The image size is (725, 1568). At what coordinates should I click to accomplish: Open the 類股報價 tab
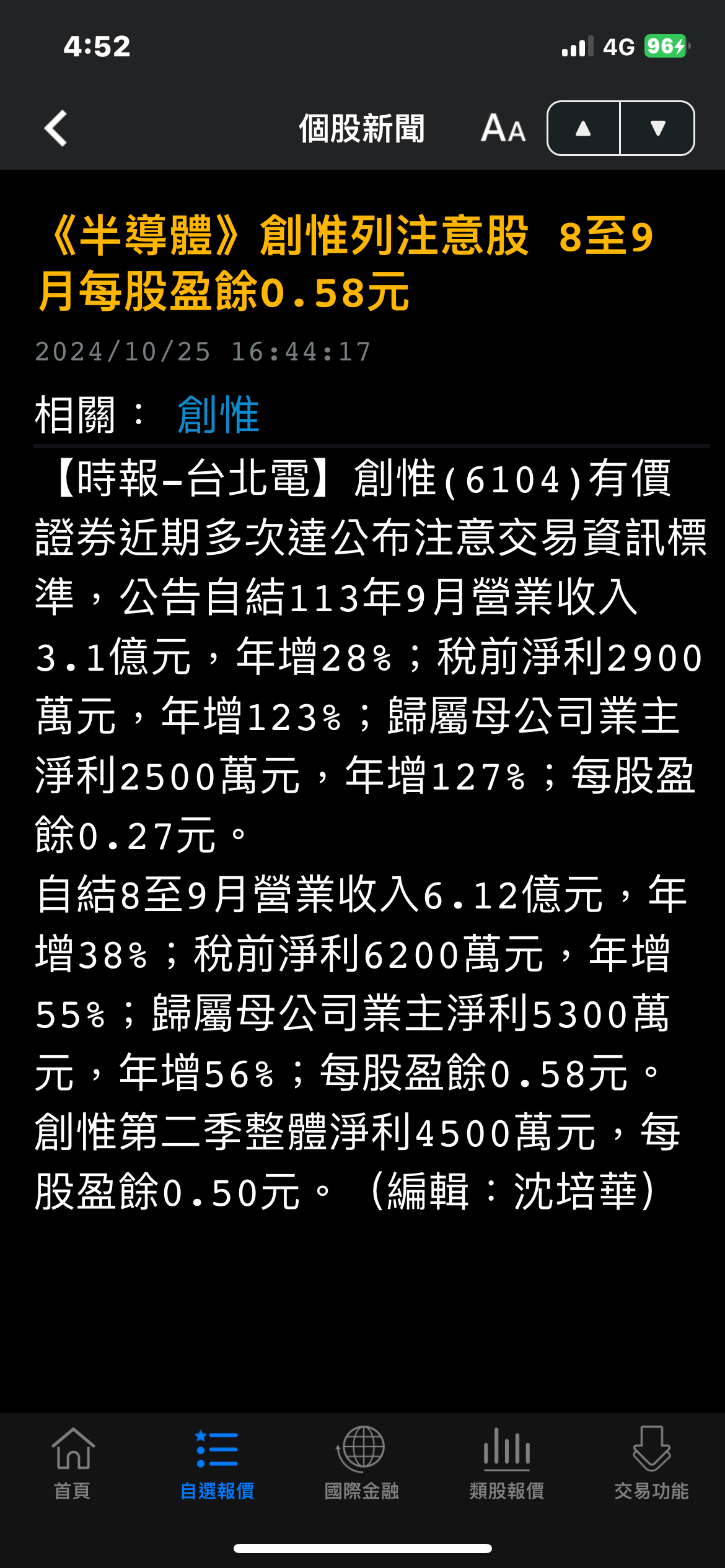(507, 1463)
